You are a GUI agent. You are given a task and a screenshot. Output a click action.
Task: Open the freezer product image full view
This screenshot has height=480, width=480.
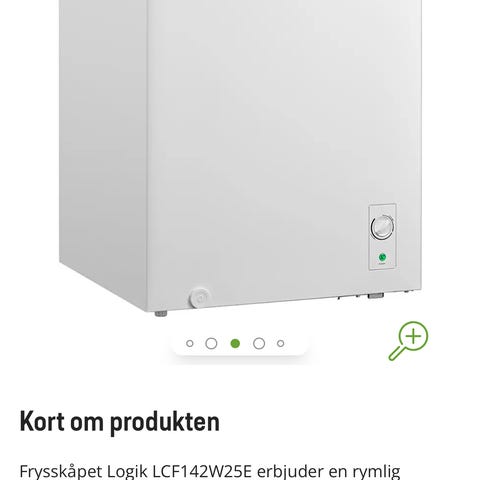pyautogui.click(x=240, y=157)
